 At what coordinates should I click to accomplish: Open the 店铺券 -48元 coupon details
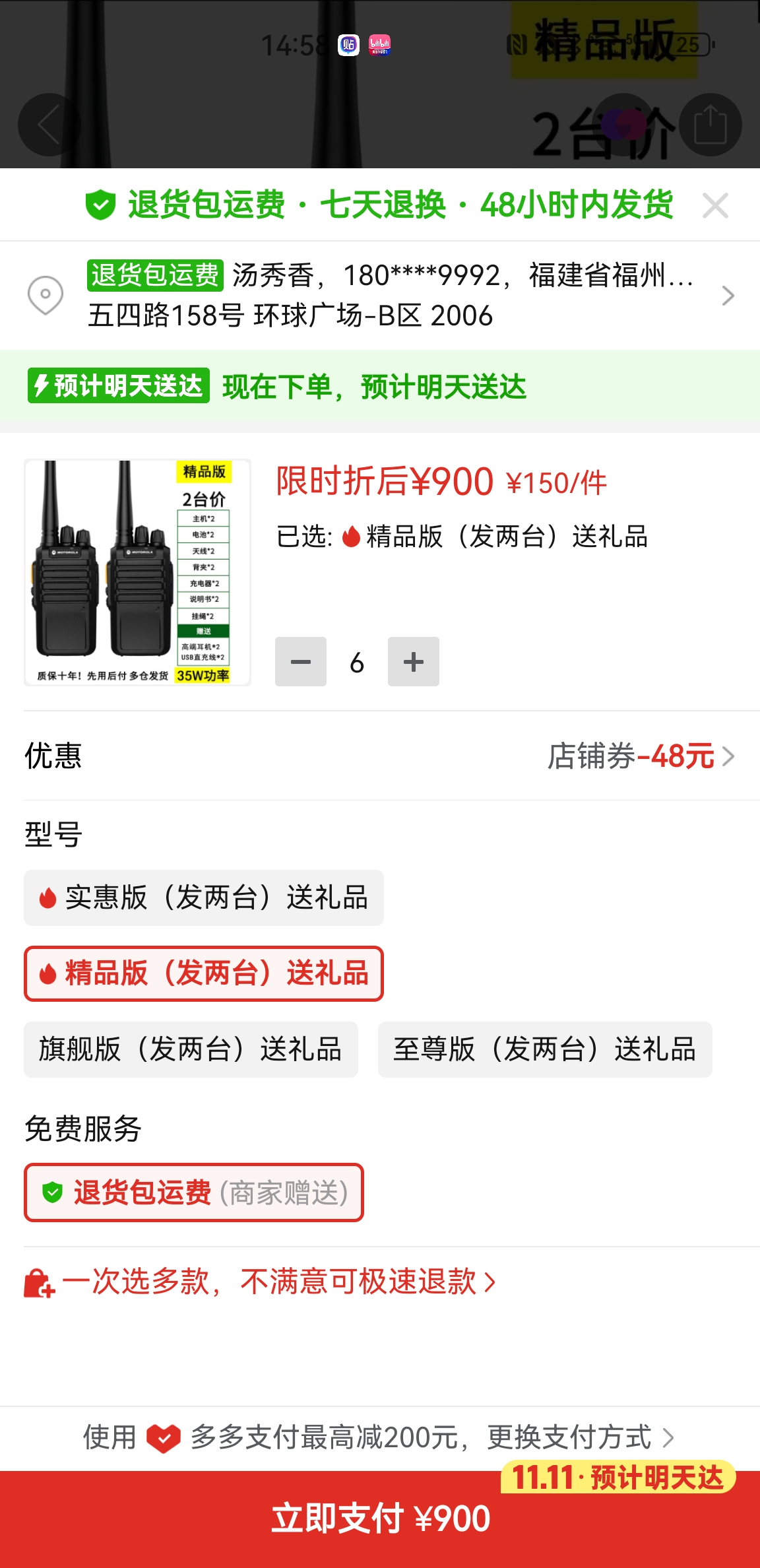click(640, 756)
